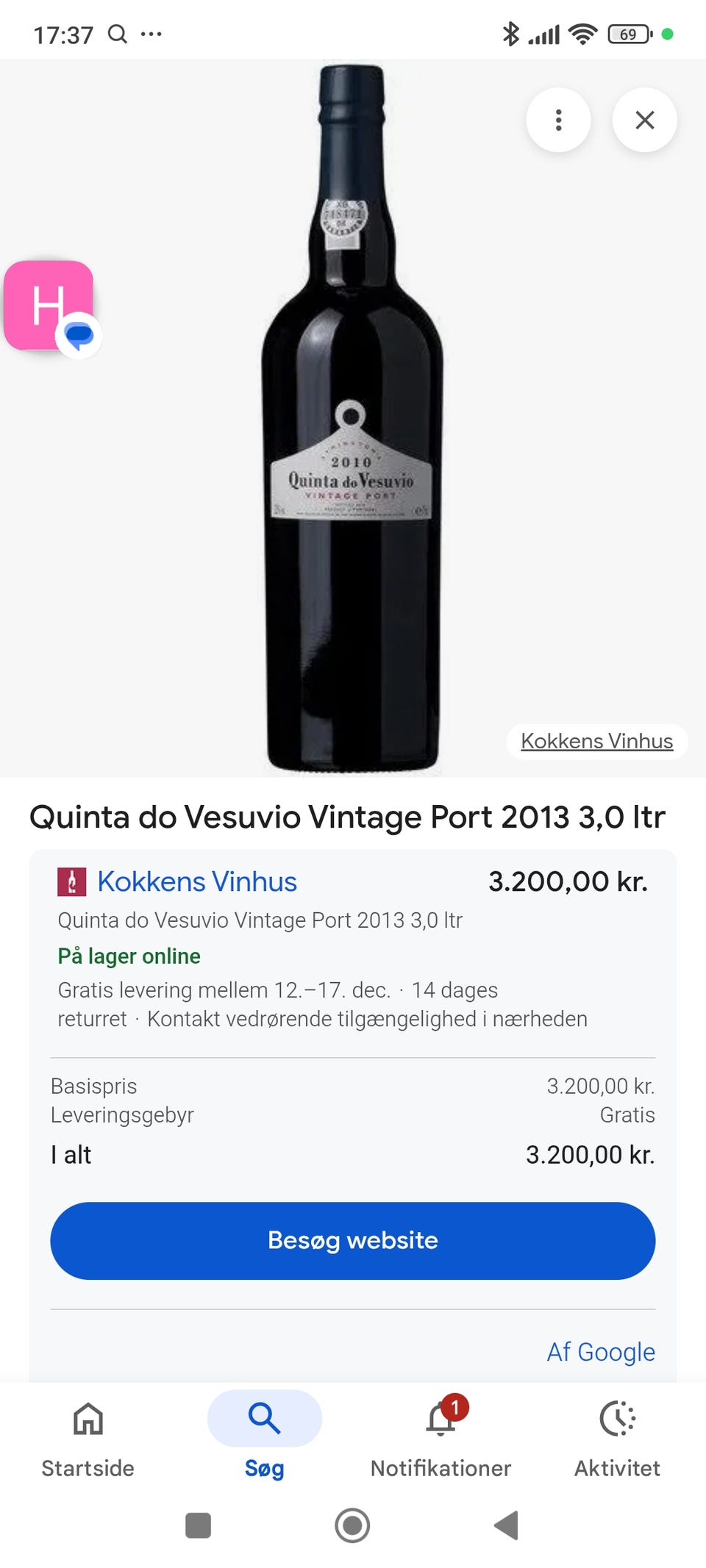Open the Kokkens Vinhus seller name
706x1568 pixels.
(196, 881)
